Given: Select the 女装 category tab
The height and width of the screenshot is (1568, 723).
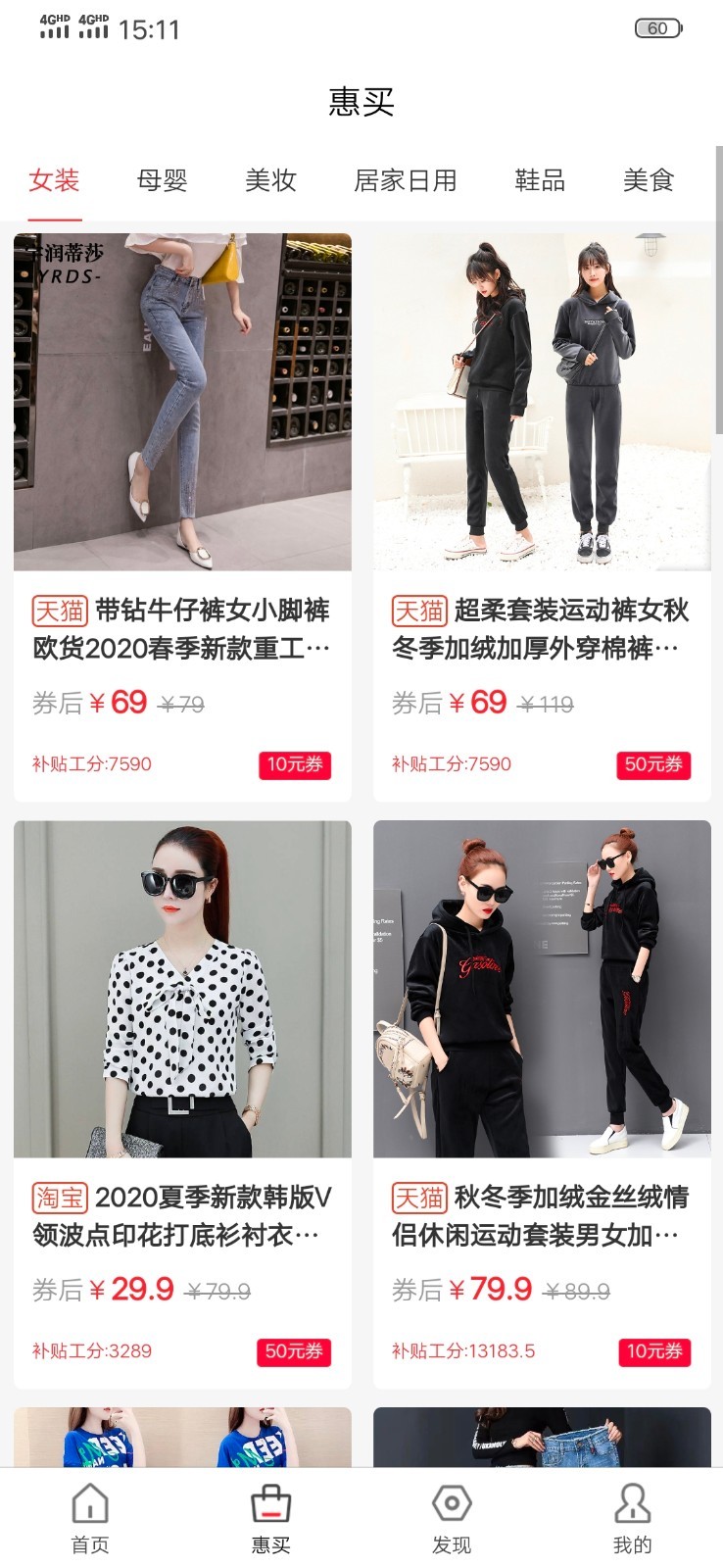Looking at the screenshot, I should tap(54, 180).
